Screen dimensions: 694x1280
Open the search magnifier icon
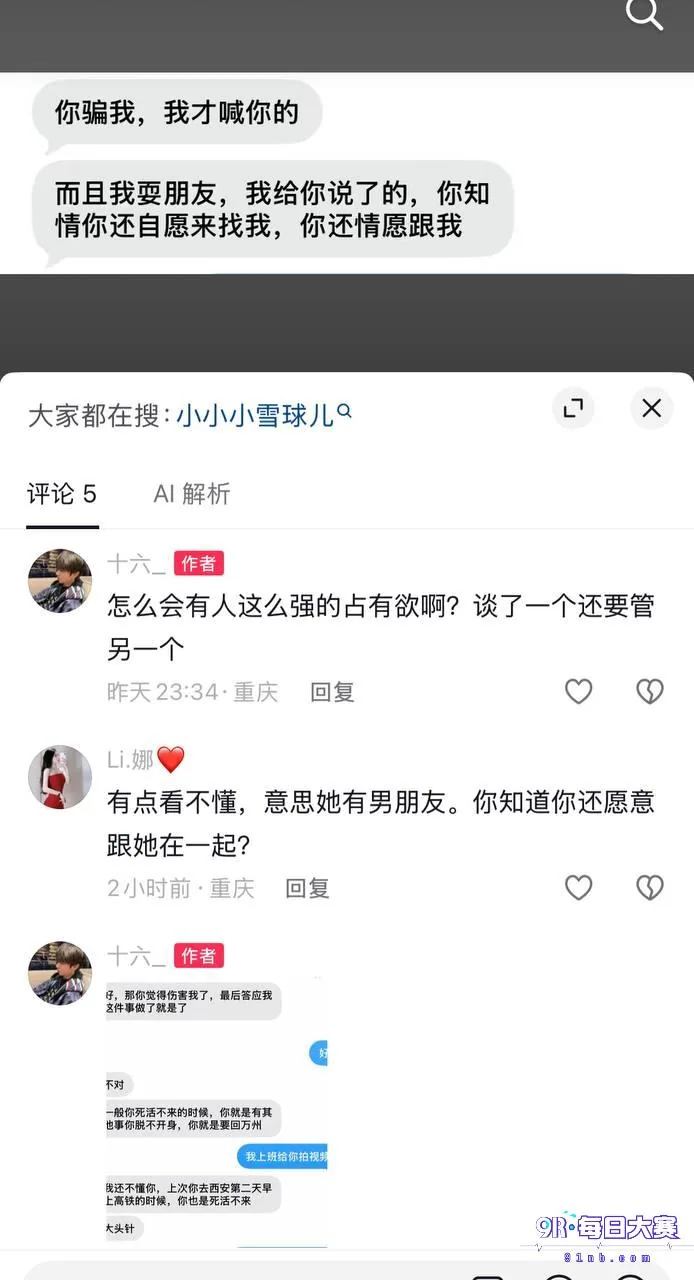[x=644, y=14]
